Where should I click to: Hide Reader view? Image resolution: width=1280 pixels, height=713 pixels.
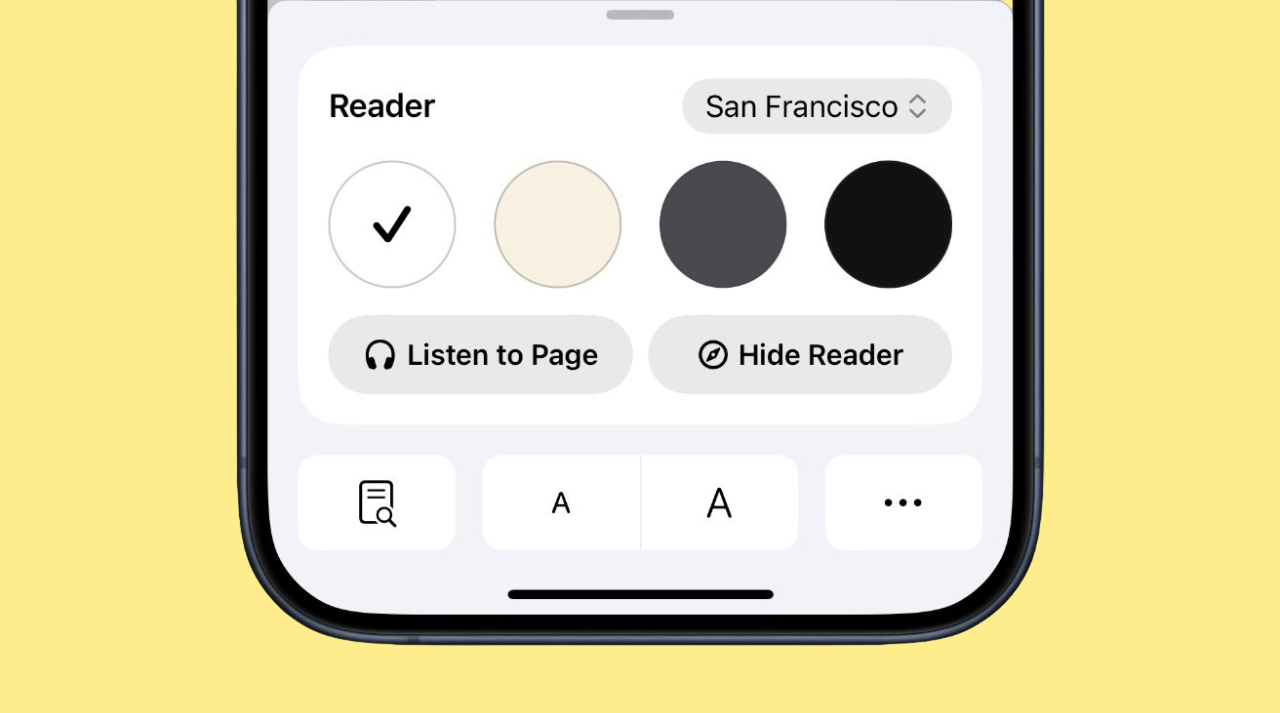(x=800, y=355)
